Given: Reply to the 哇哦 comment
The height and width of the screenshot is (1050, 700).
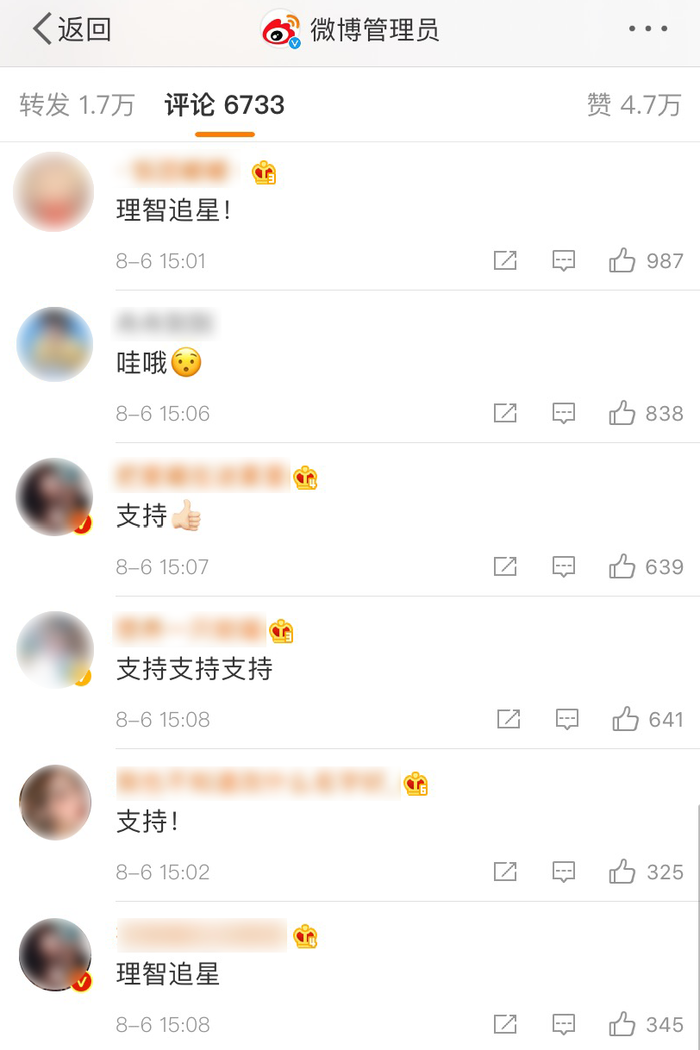Looking at the screenshot, I should coord(564,414).
